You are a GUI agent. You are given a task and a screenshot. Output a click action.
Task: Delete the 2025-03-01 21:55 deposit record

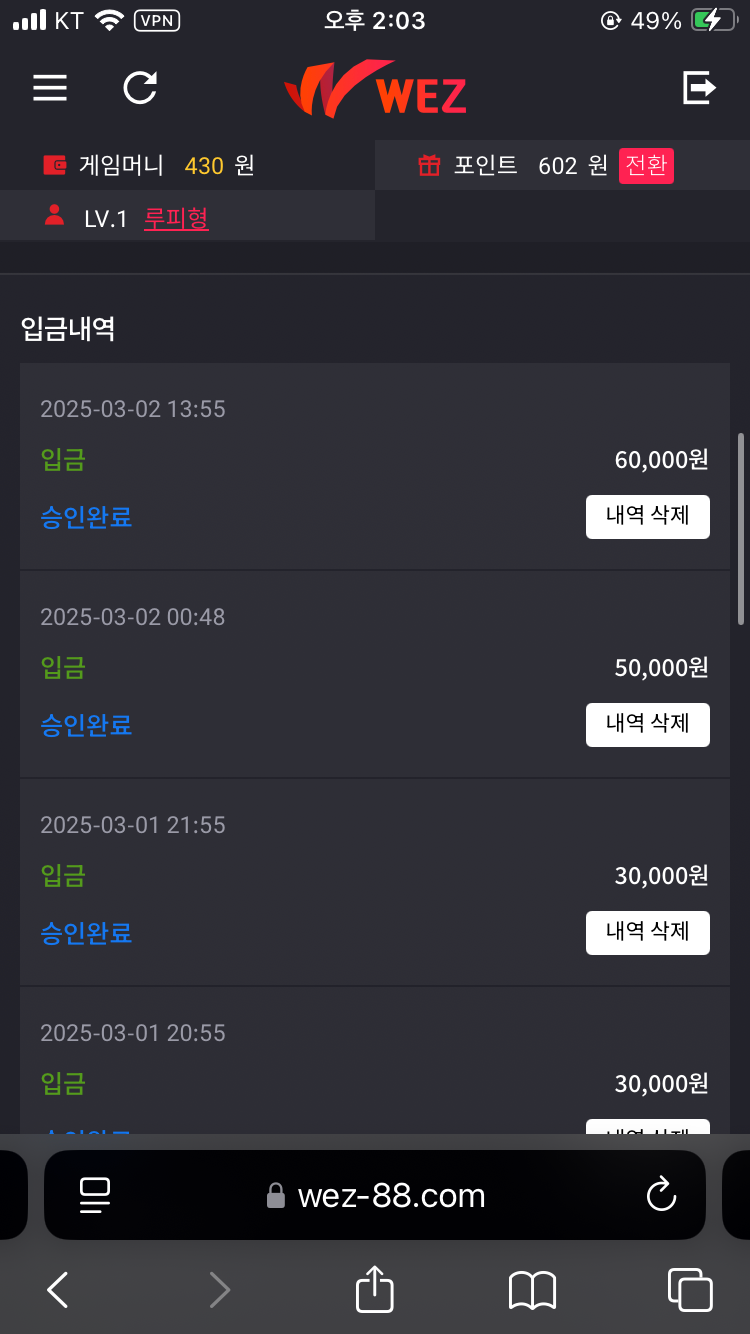[x=647, y=933]
